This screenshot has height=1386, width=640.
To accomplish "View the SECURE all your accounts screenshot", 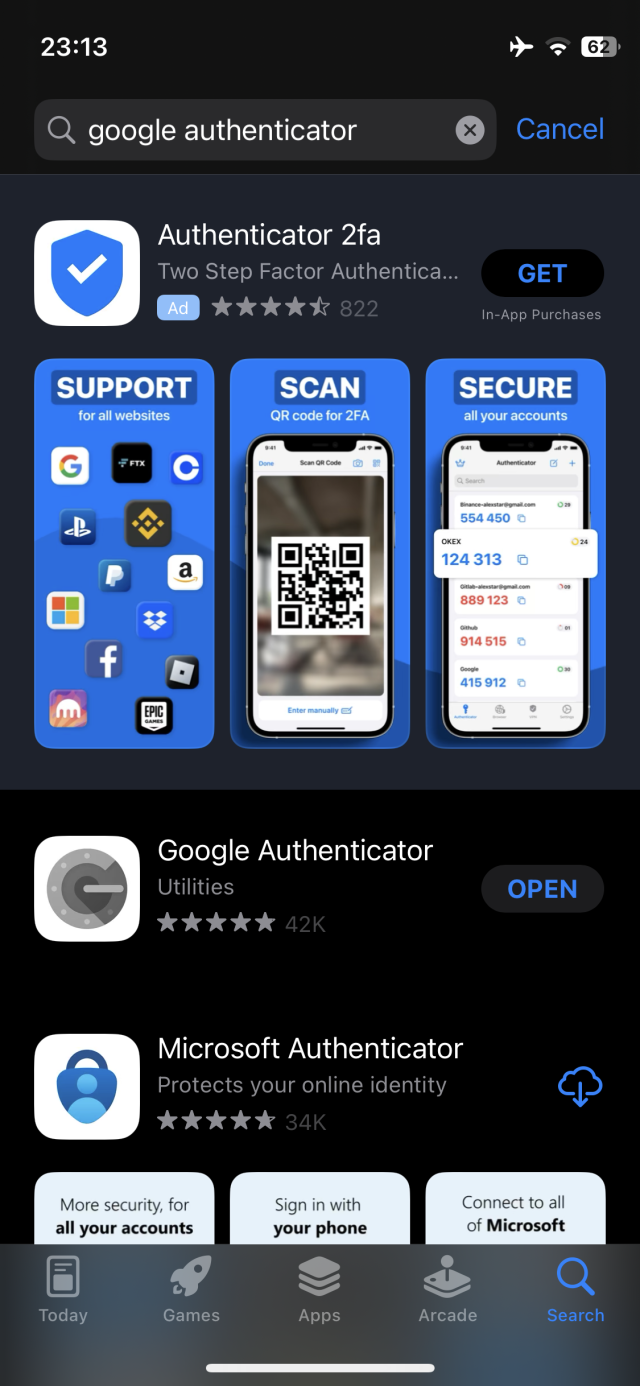I will tap(516, 553).
